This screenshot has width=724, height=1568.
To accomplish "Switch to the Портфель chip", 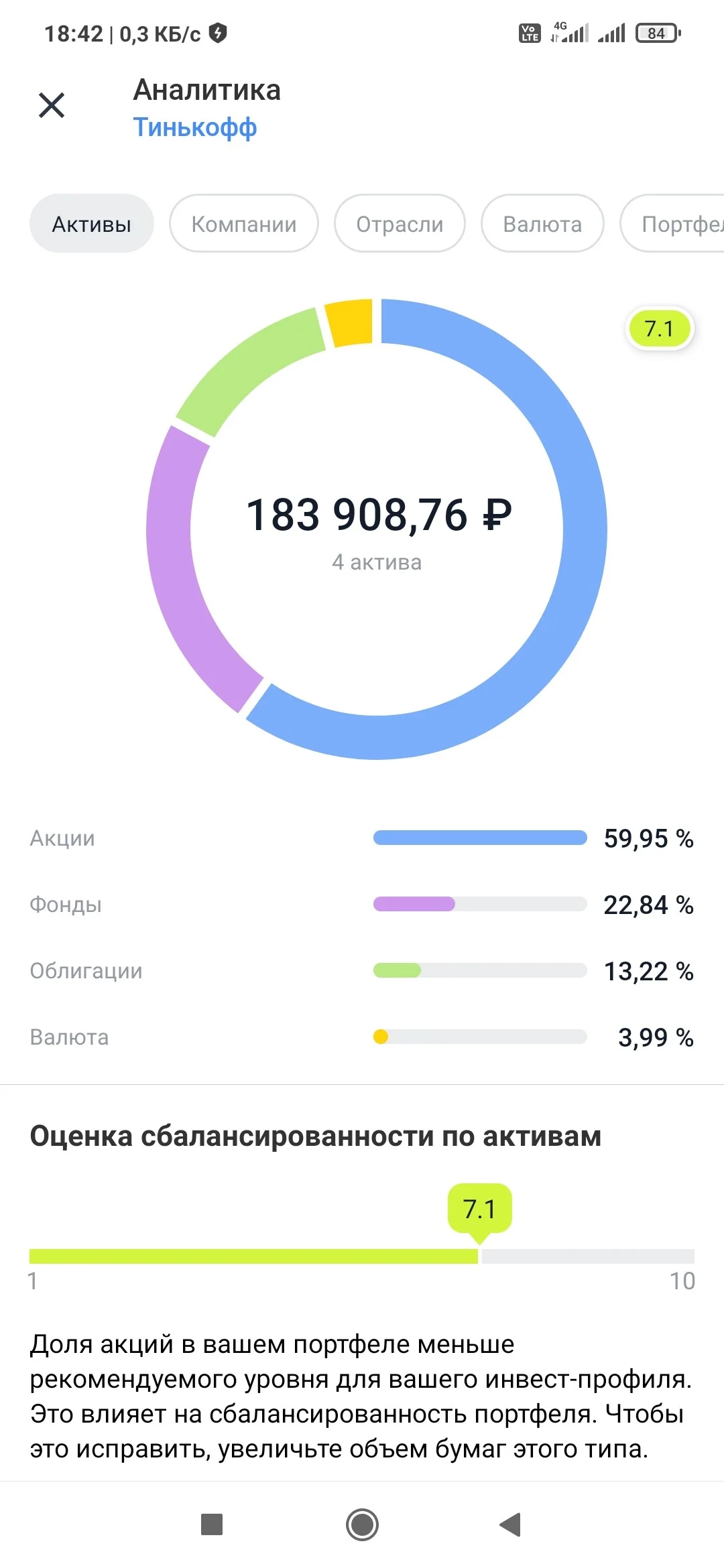I will tap(672, 224).
